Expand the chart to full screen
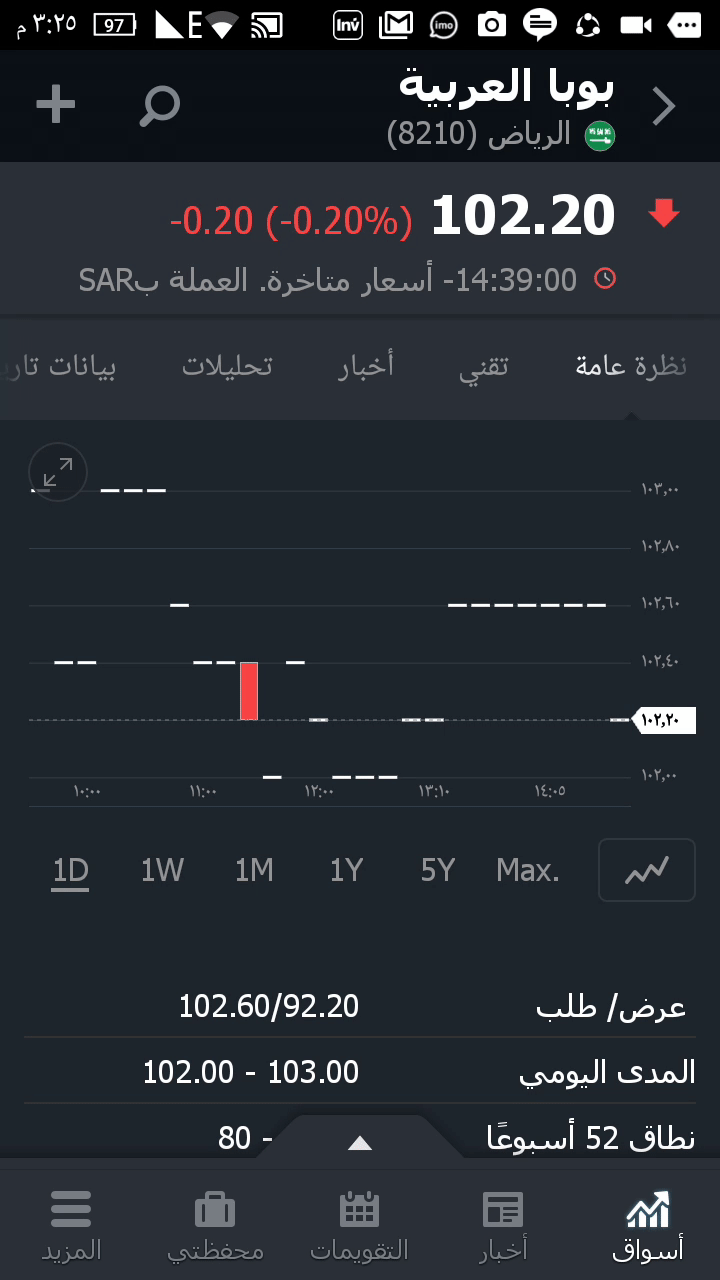 click(x=58, y=472)
